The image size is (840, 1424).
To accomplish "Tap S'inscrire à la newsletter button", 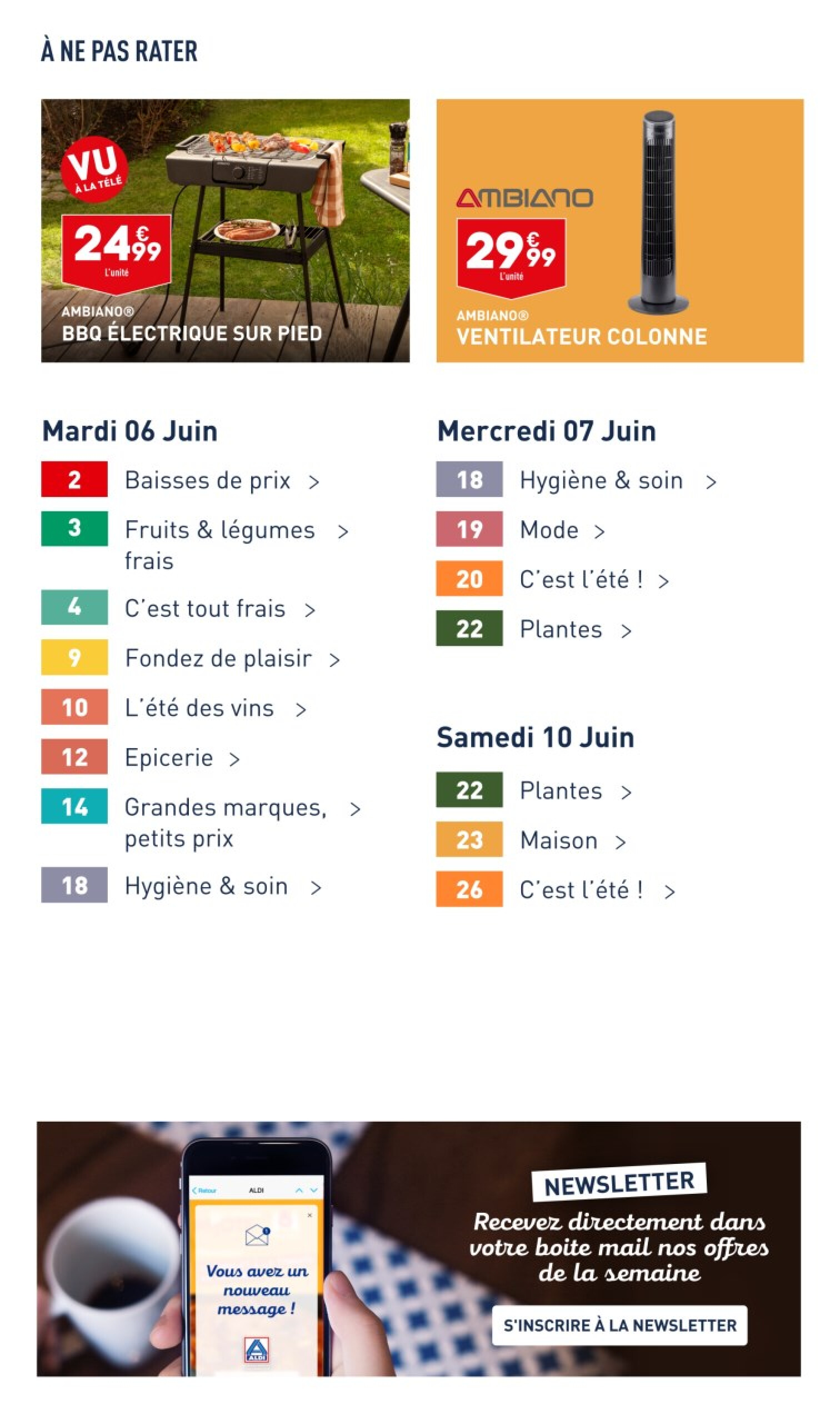I will [620, 1326].
